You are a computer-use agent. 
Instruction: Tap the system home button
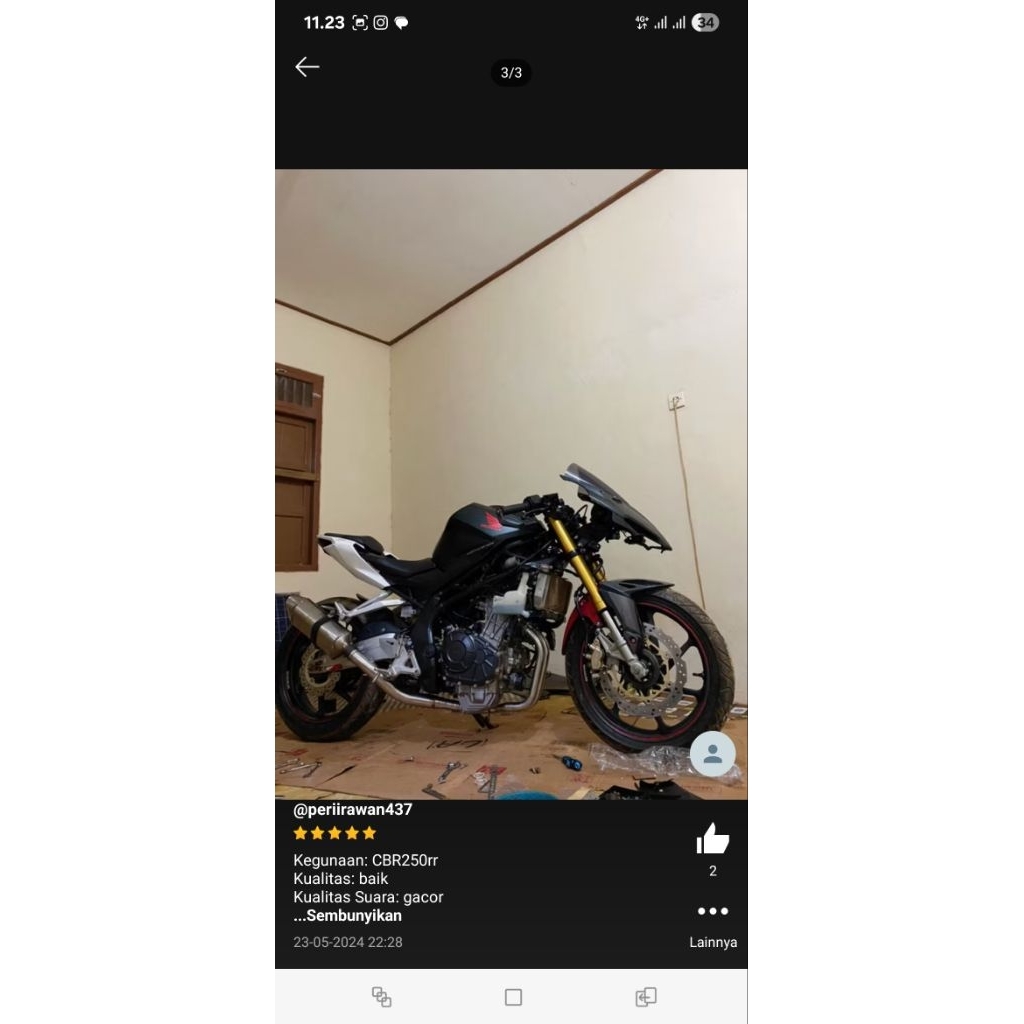coord(513,997)
